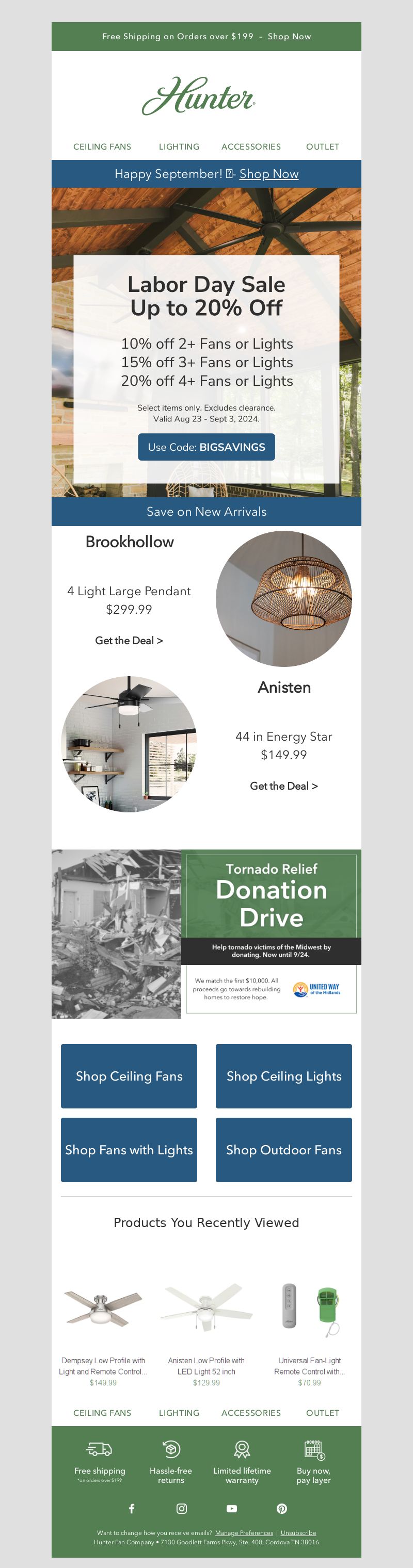
Task: Get the Deal on Brookhollow pendant
Action: [129, 640]
